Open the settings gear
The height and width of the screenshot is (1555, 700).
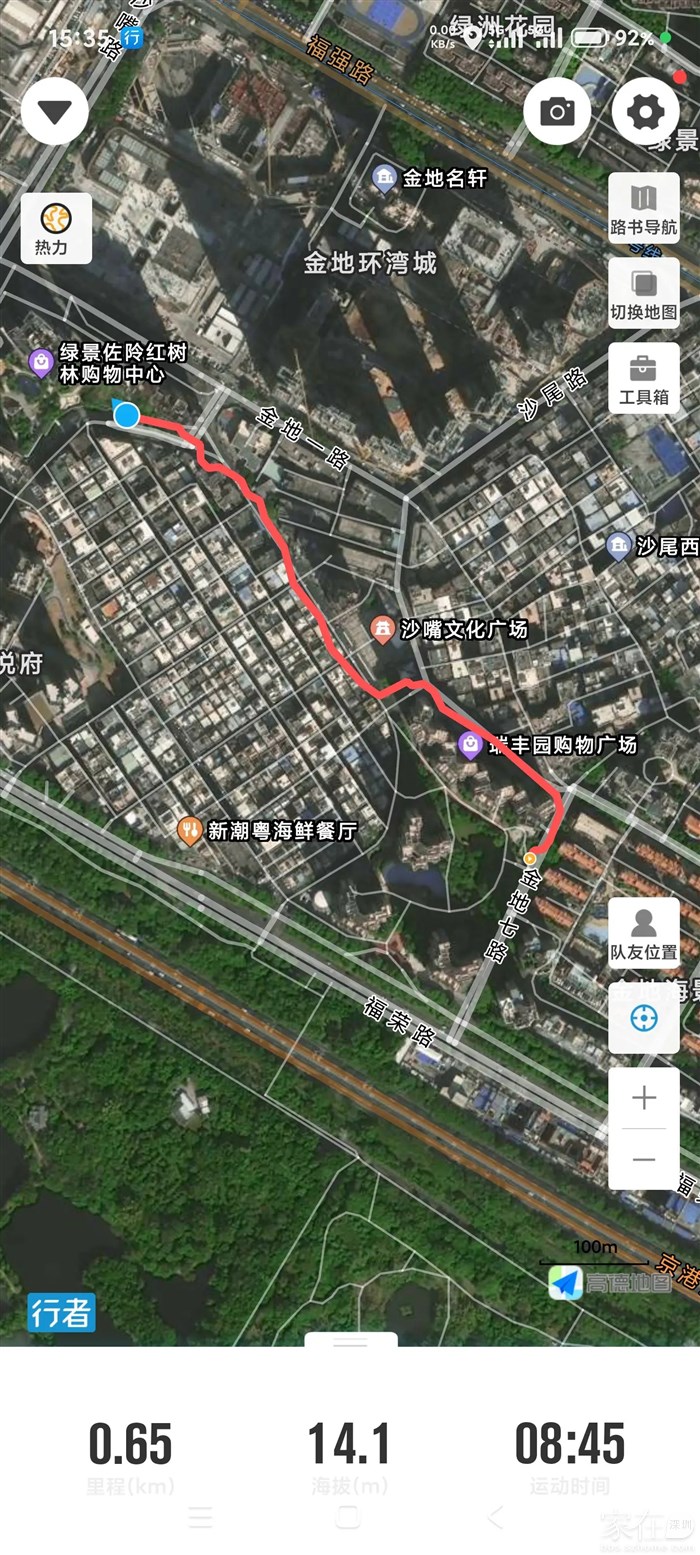point(645,111)
